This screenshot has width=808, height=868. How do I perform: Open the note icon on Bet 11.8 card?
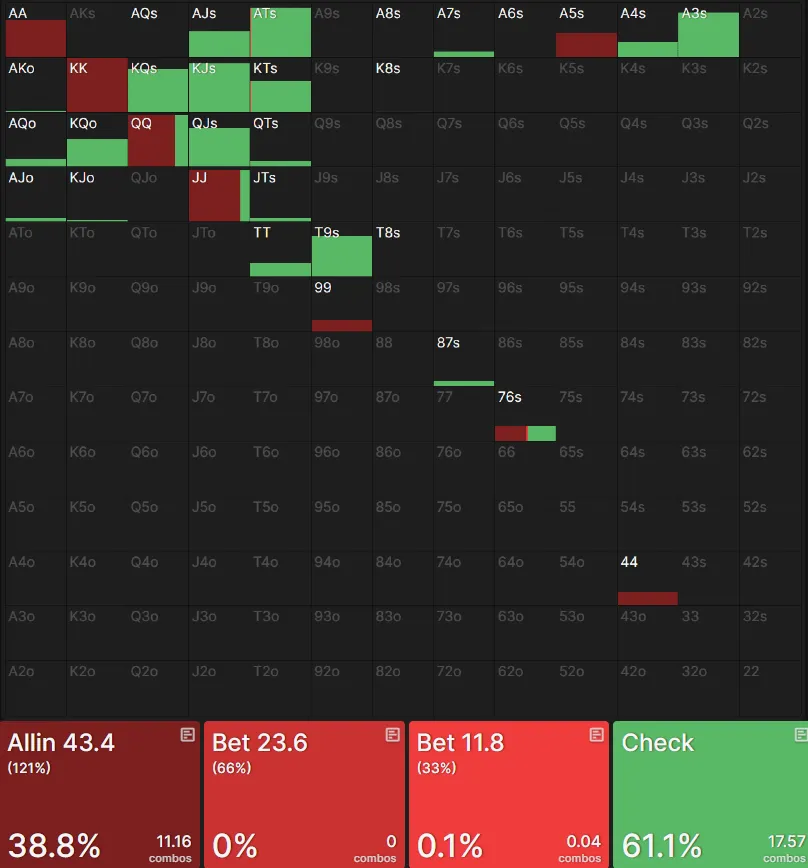coord(596,735)
